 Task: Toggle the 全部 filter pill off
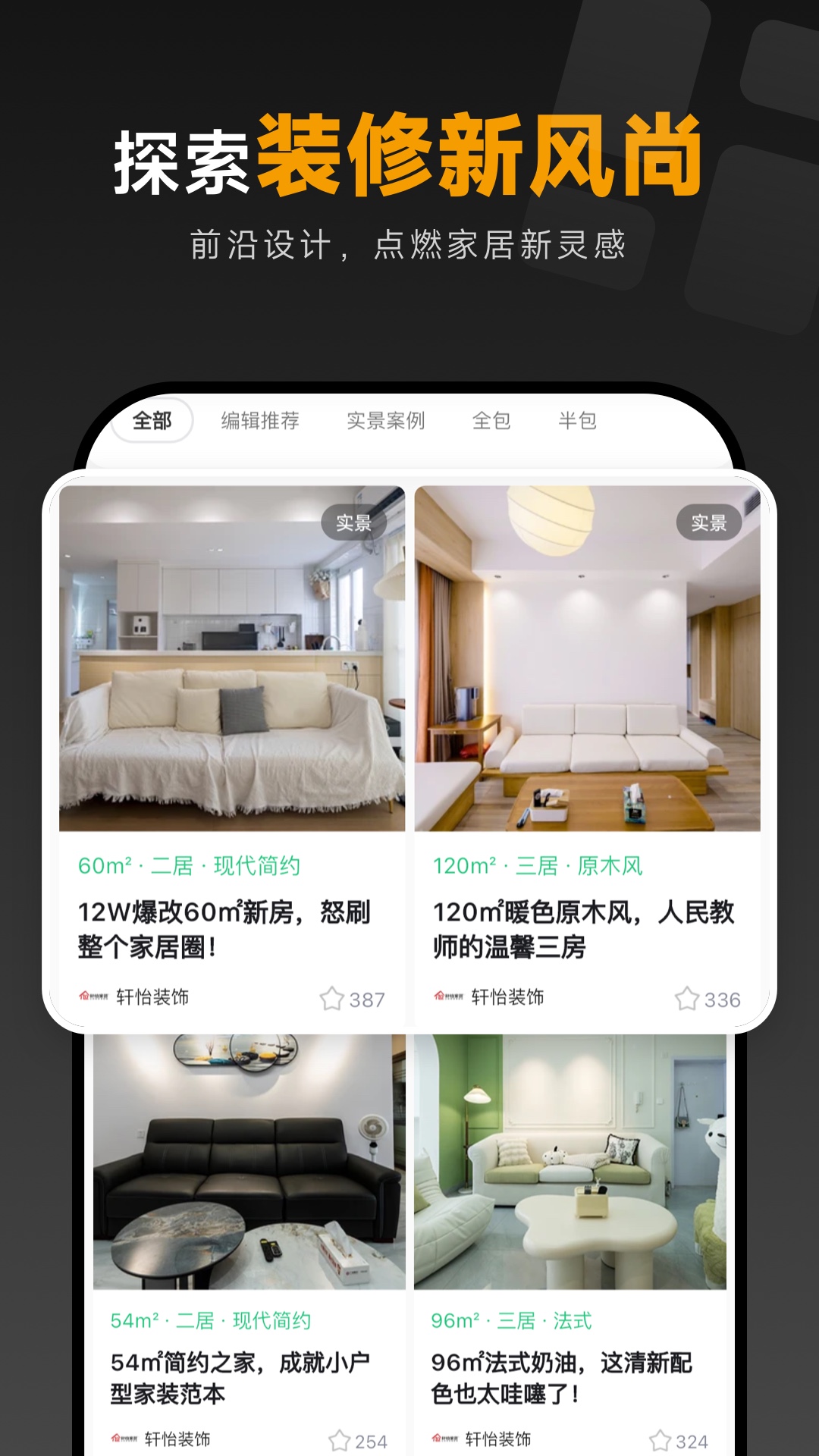pyautogui.click(x=150, y=421)
